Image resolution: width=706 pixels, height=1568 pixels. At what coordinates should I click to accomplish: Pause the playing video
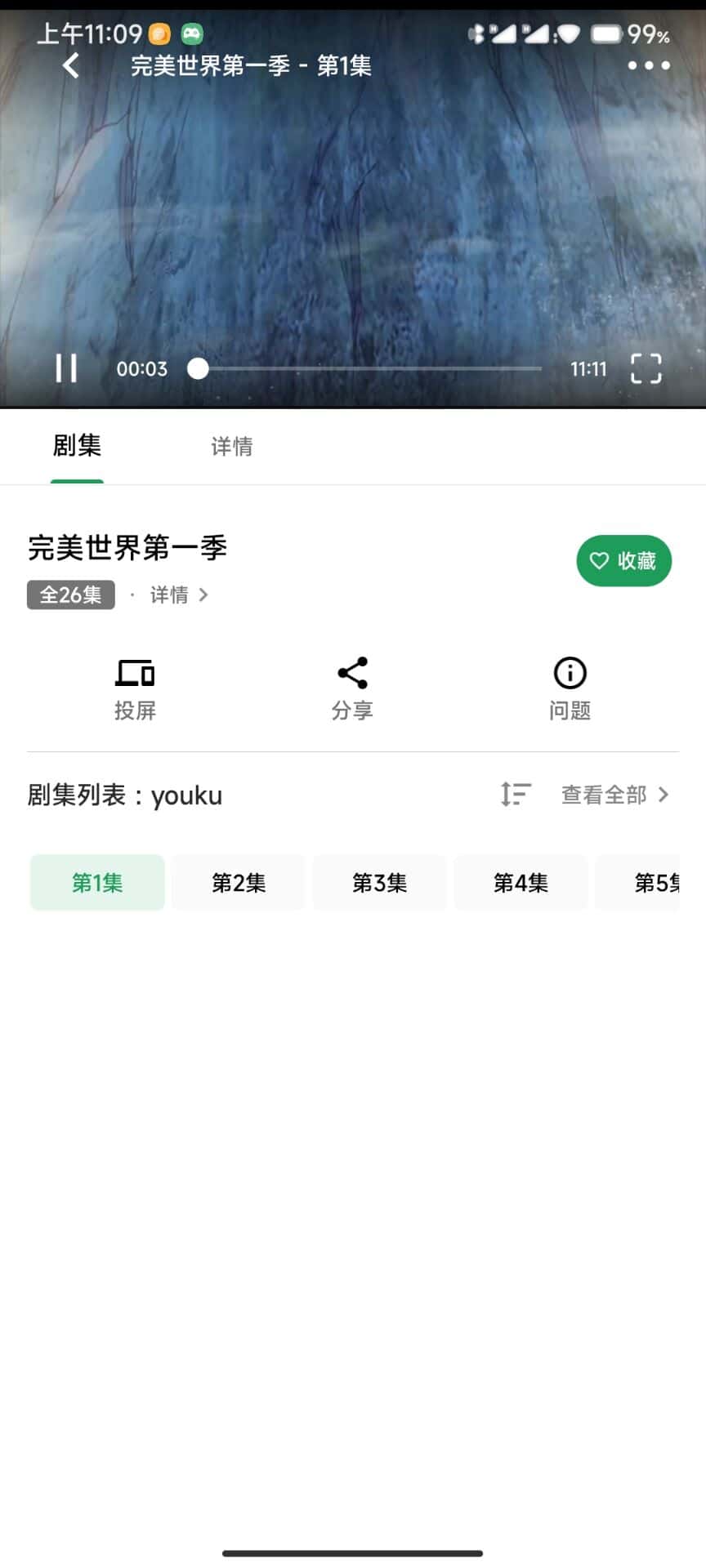66,368
